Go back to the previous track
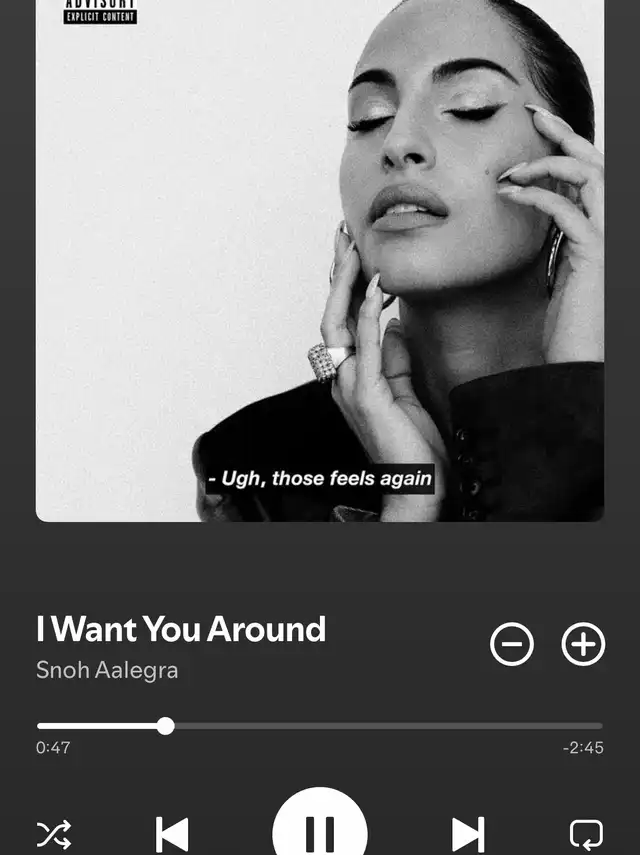The width and height of the screenshot is (640, 855). pyautogui.click(x=172, y=834)
